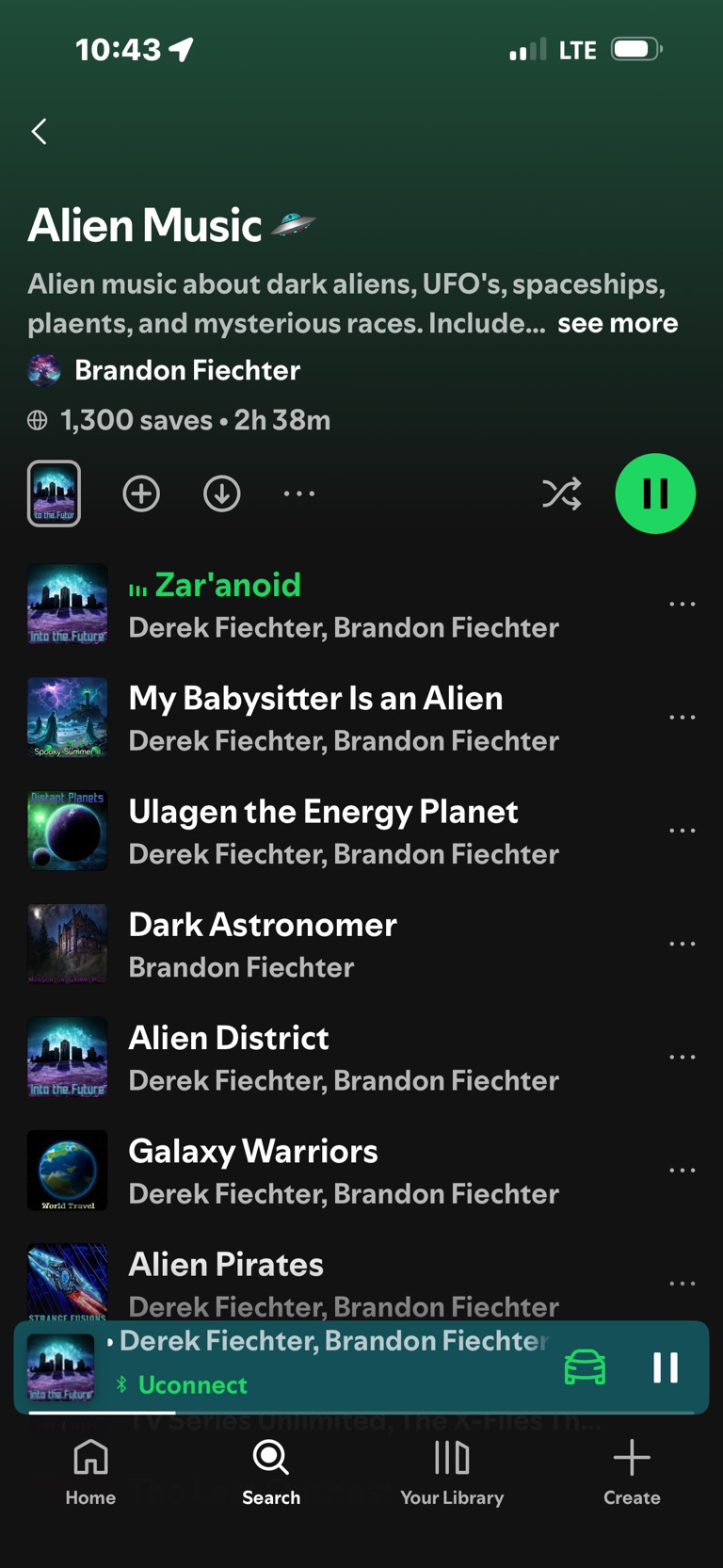Screen dimensions: 723x1568
Task: Play Ulagen the Energy Planet
Action: (323, 830)
